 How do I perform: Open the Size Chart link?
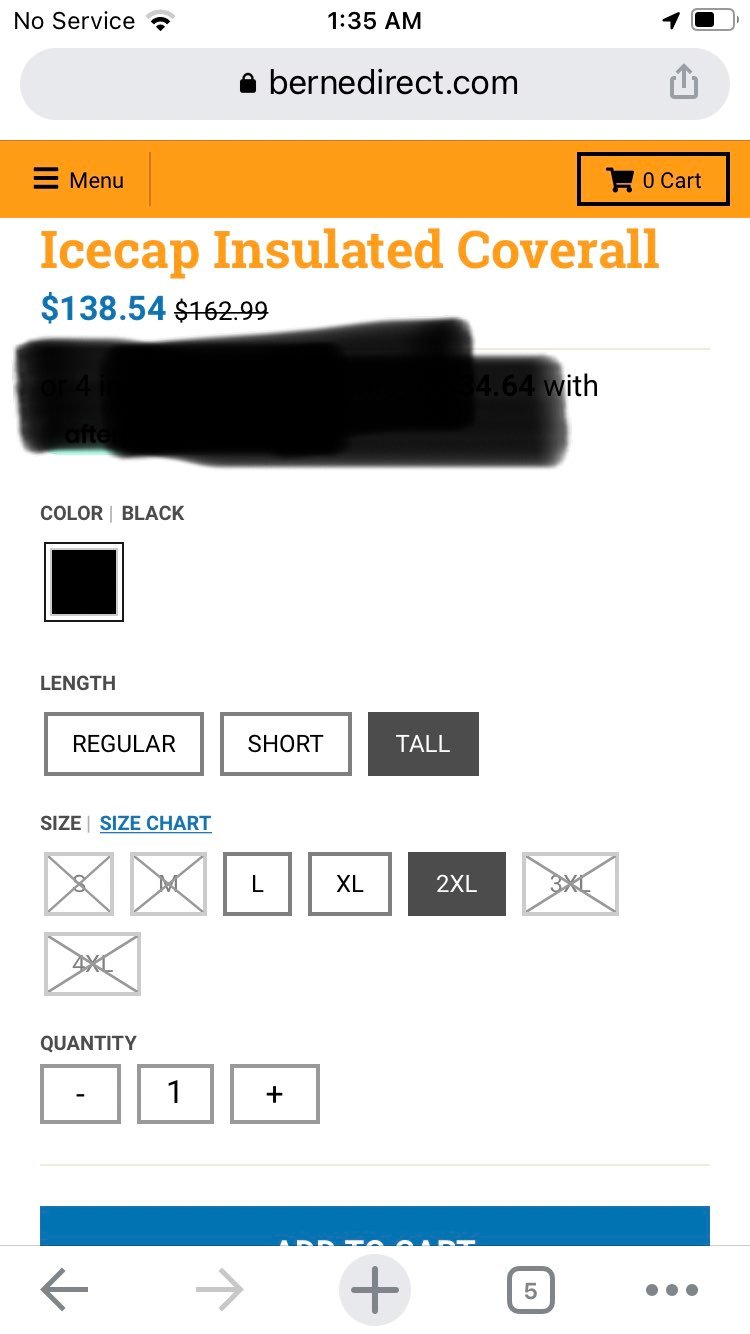pyautogui.click(x=156, y=823)
